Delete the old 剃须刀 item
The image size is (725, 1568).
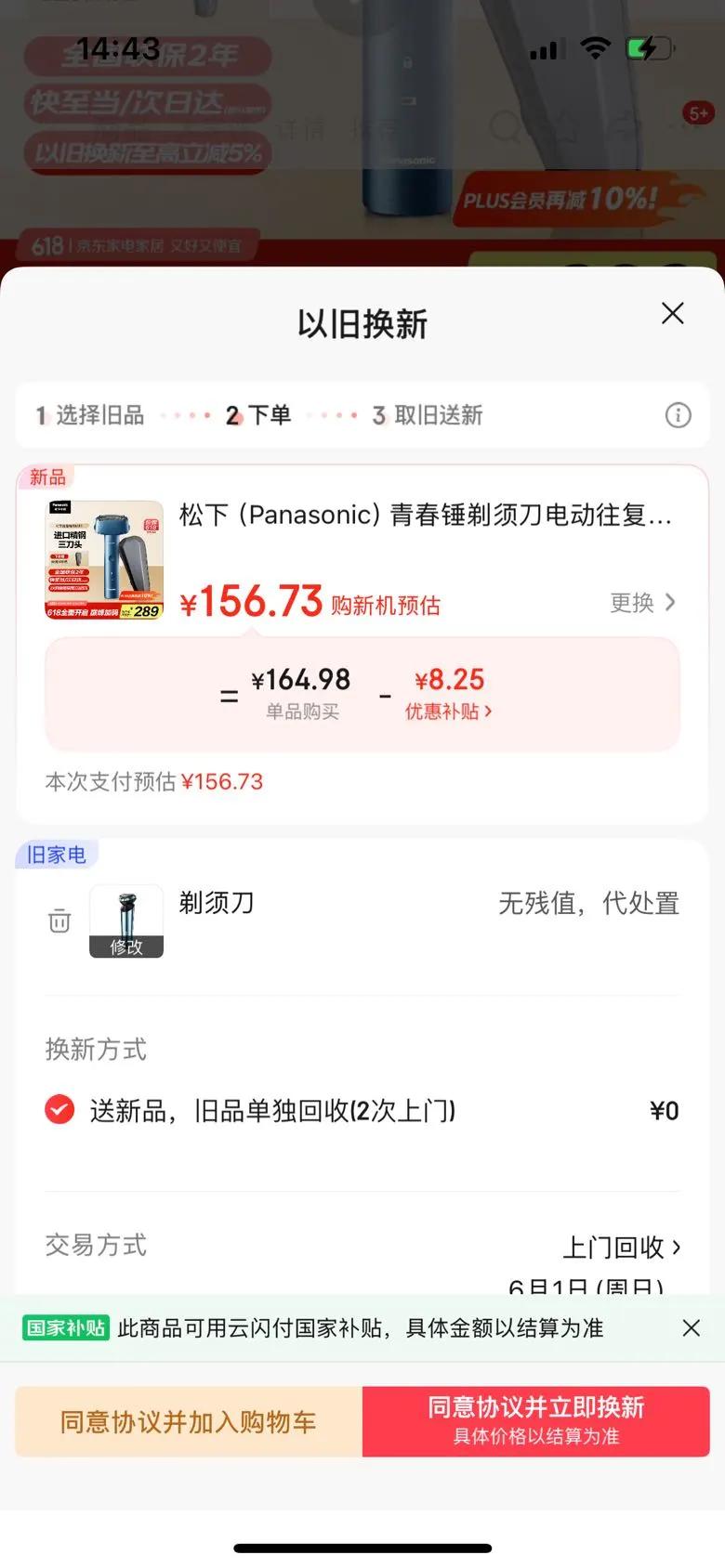click(x=59, y=921)
